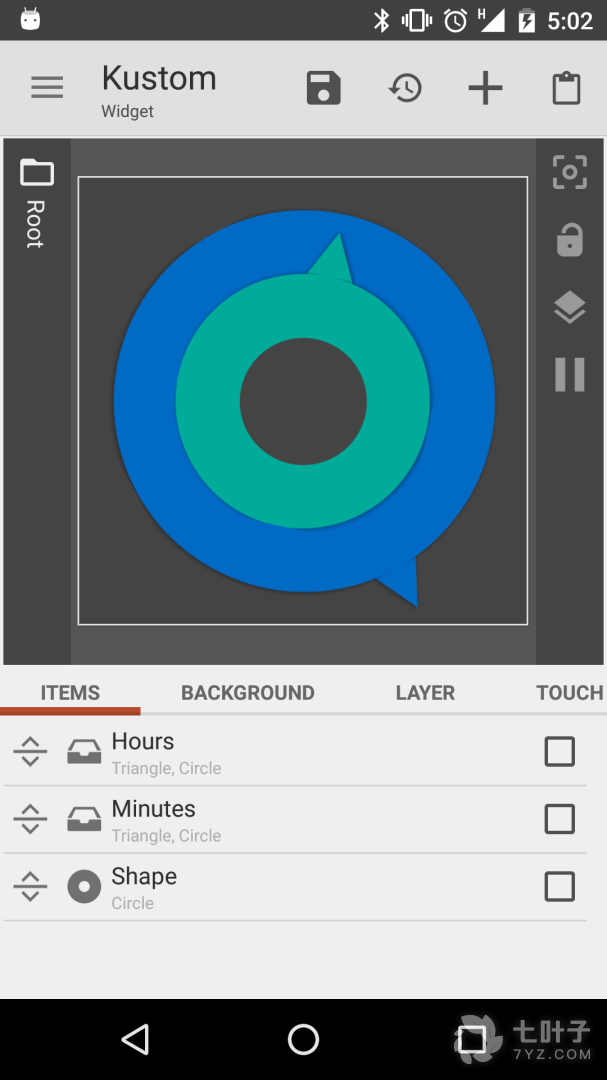The width and height of the screenshot is (607, 1080).
Task: Open the Hours item group
Action: (x=166, y=752)
